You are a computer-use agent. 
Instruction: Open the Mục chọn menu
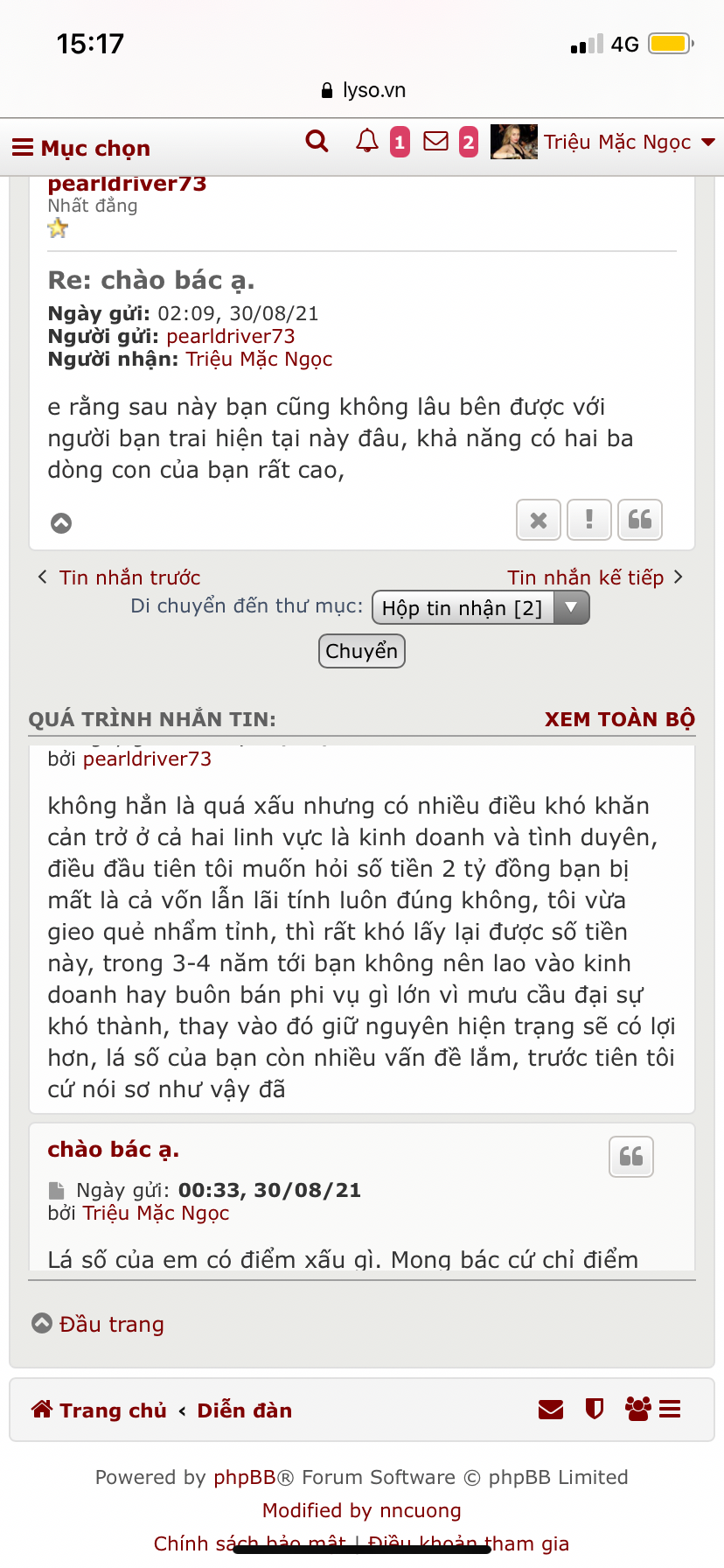[x=81, y=148]
